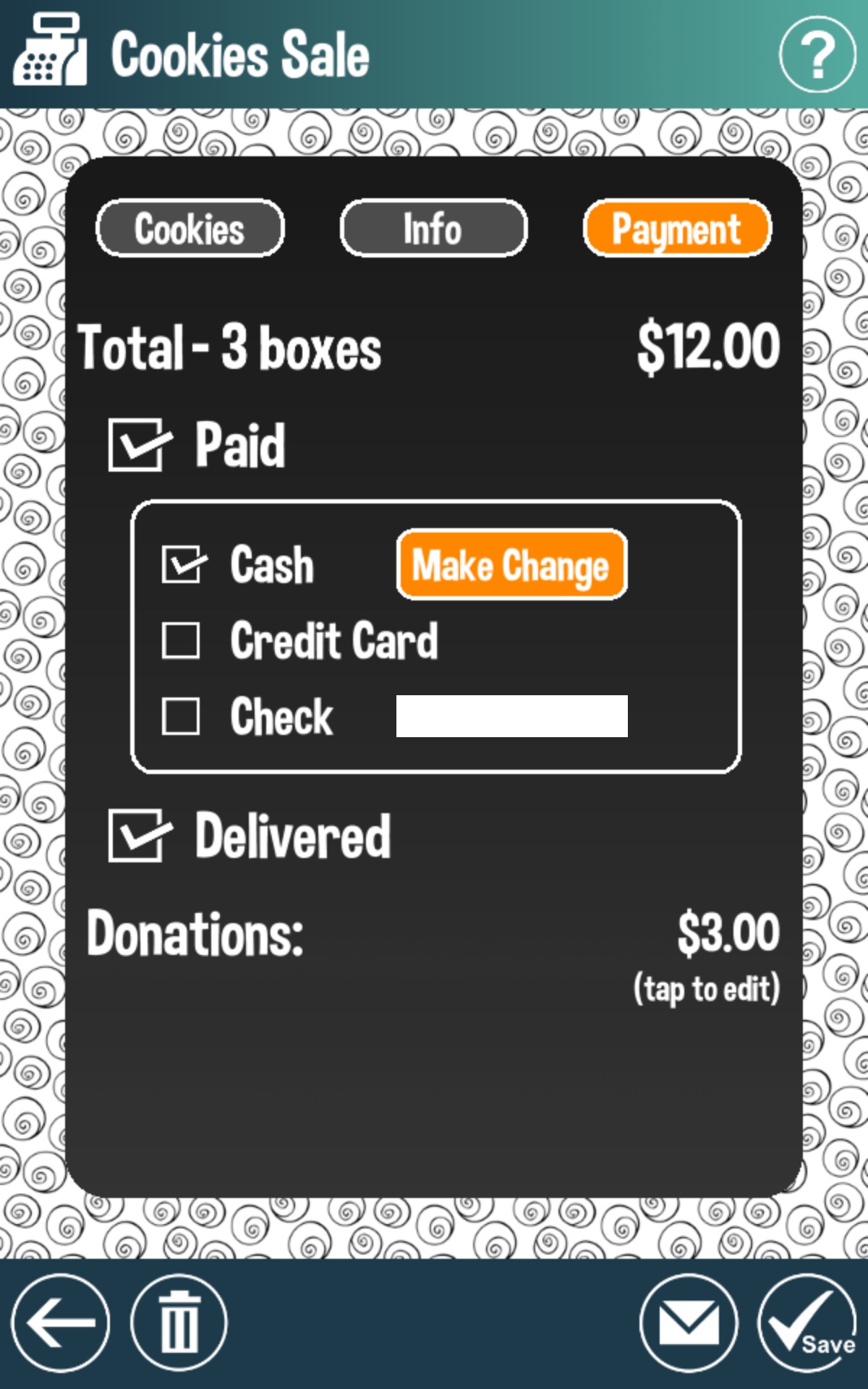Tap the check number input field
Image resolution: width=868 pixels, height=1389 pixels.
(511, 716)
